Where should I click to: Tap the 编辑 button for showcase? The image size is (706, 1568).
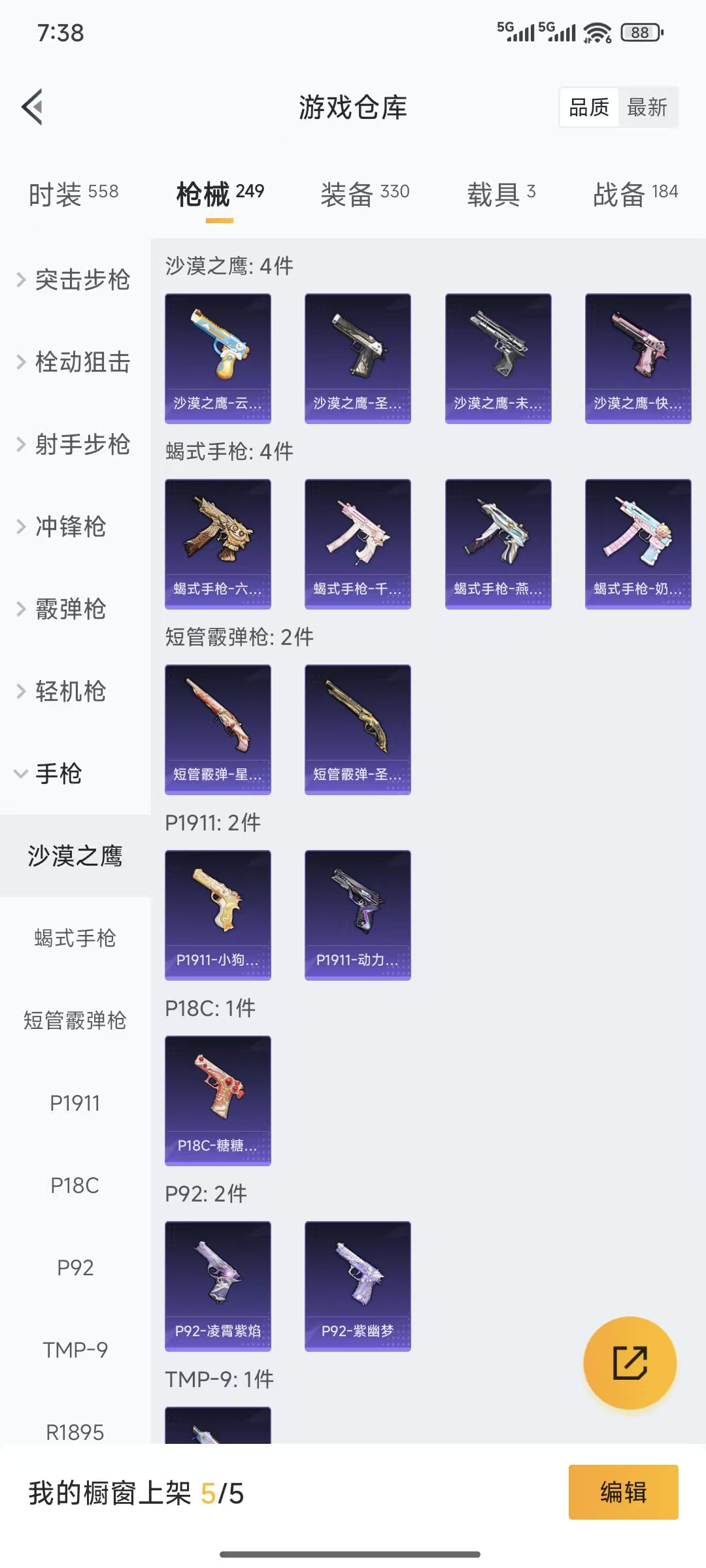click(623, 1492)
